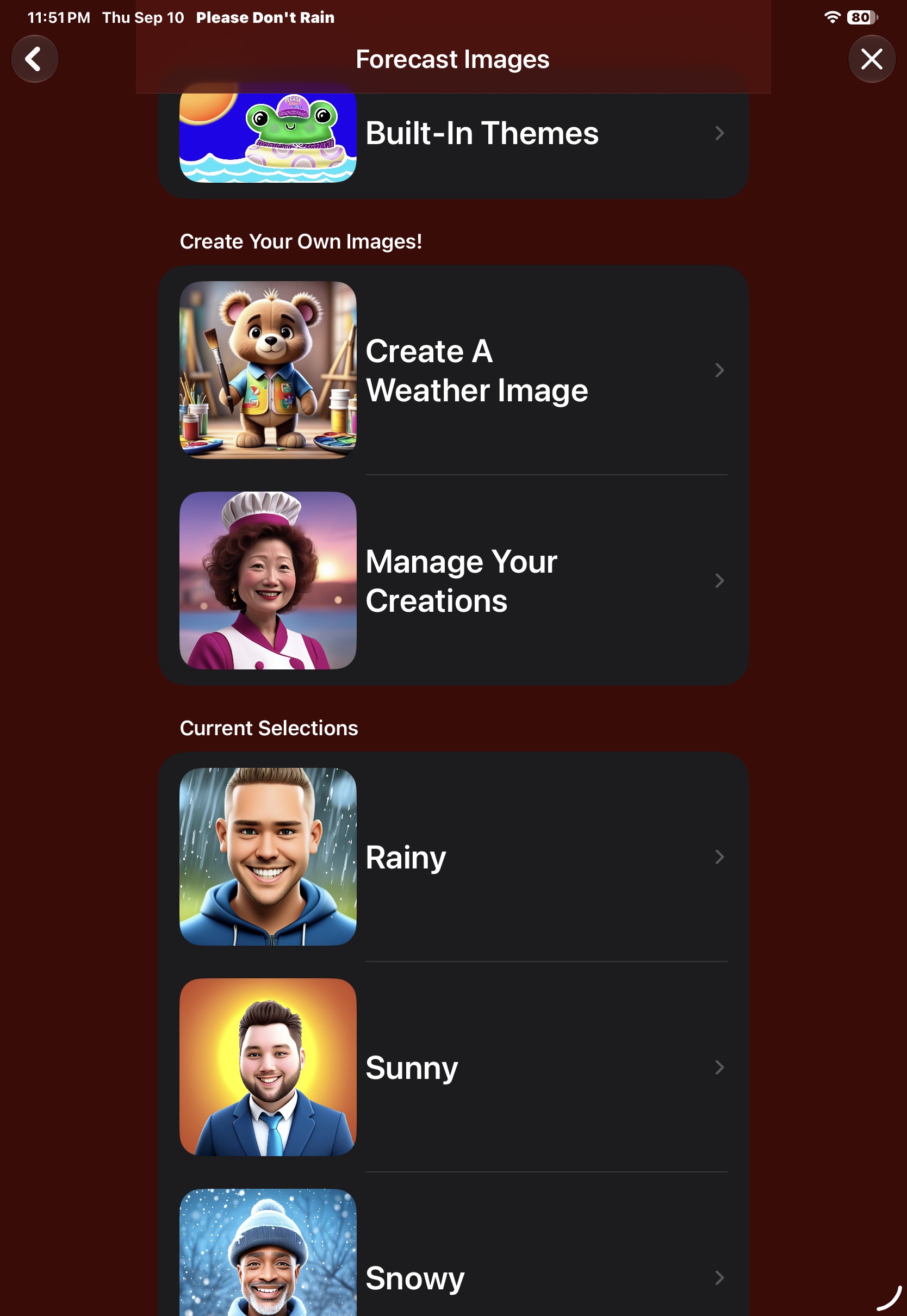The image size is (907, 1316).
Task: Open Built-In Themes
Action: coord(453,133)
